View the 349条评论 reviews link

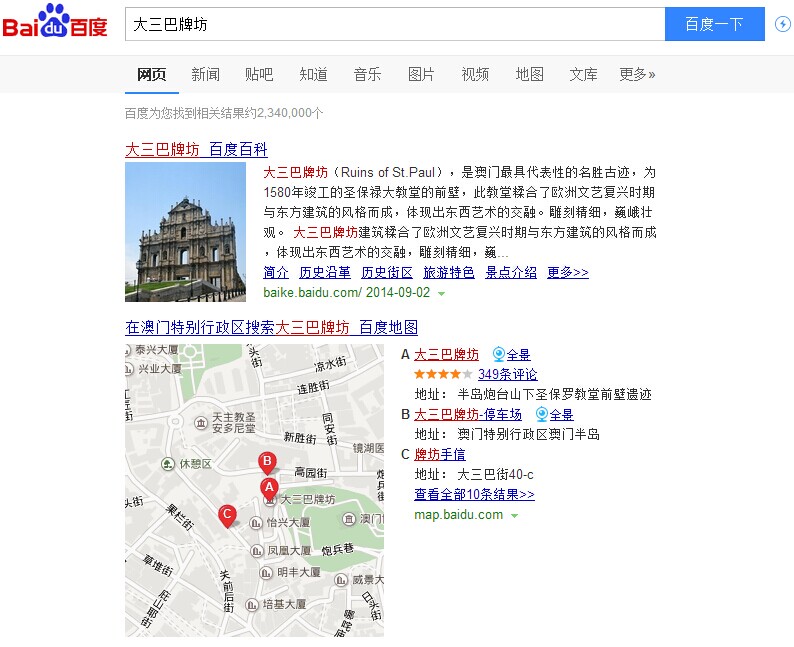click(x=507, y=374)
